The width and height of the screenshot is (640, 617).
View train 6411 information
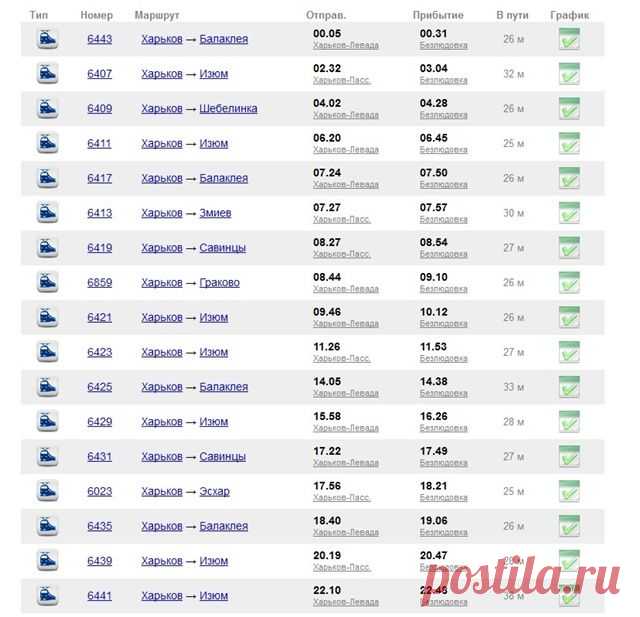pyautogui.click(x=99, y=144)
